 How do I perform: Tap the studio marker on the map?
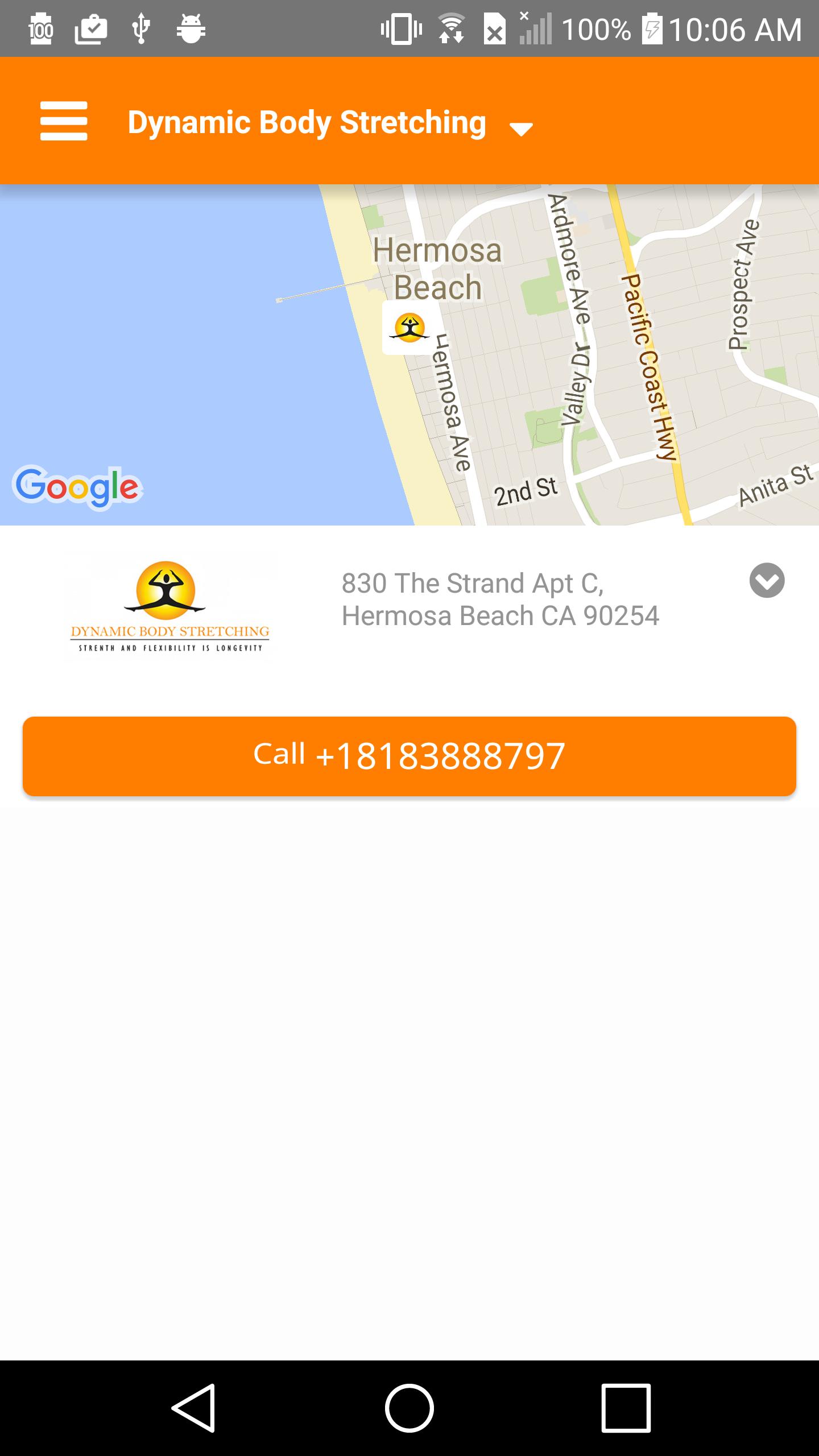pyautogui.click(x=410, y=328)
